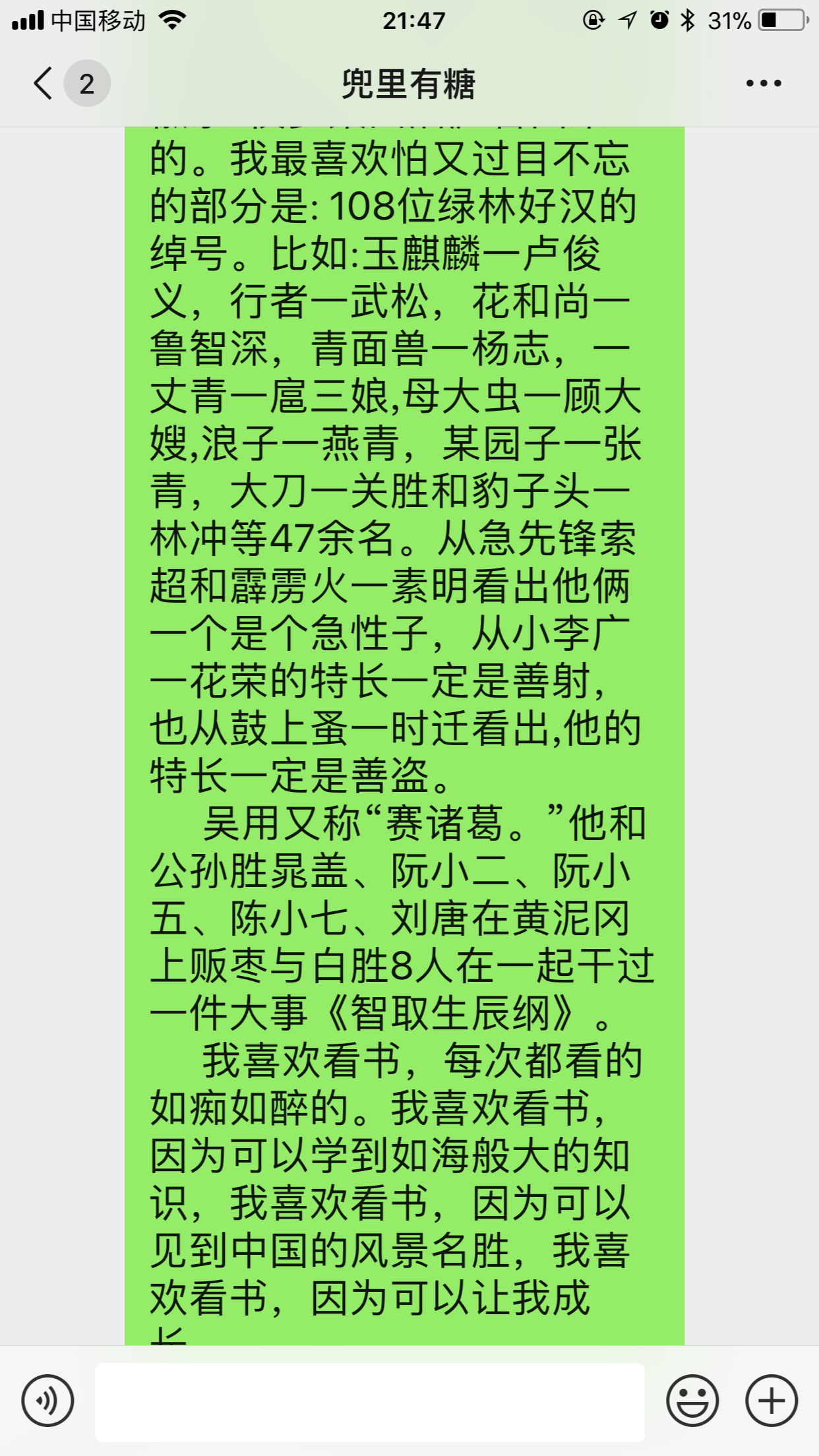This screenshot has height=1456, width=819.
Task: Open the emoji sticker panel
Action: (x=692, y=1401)
